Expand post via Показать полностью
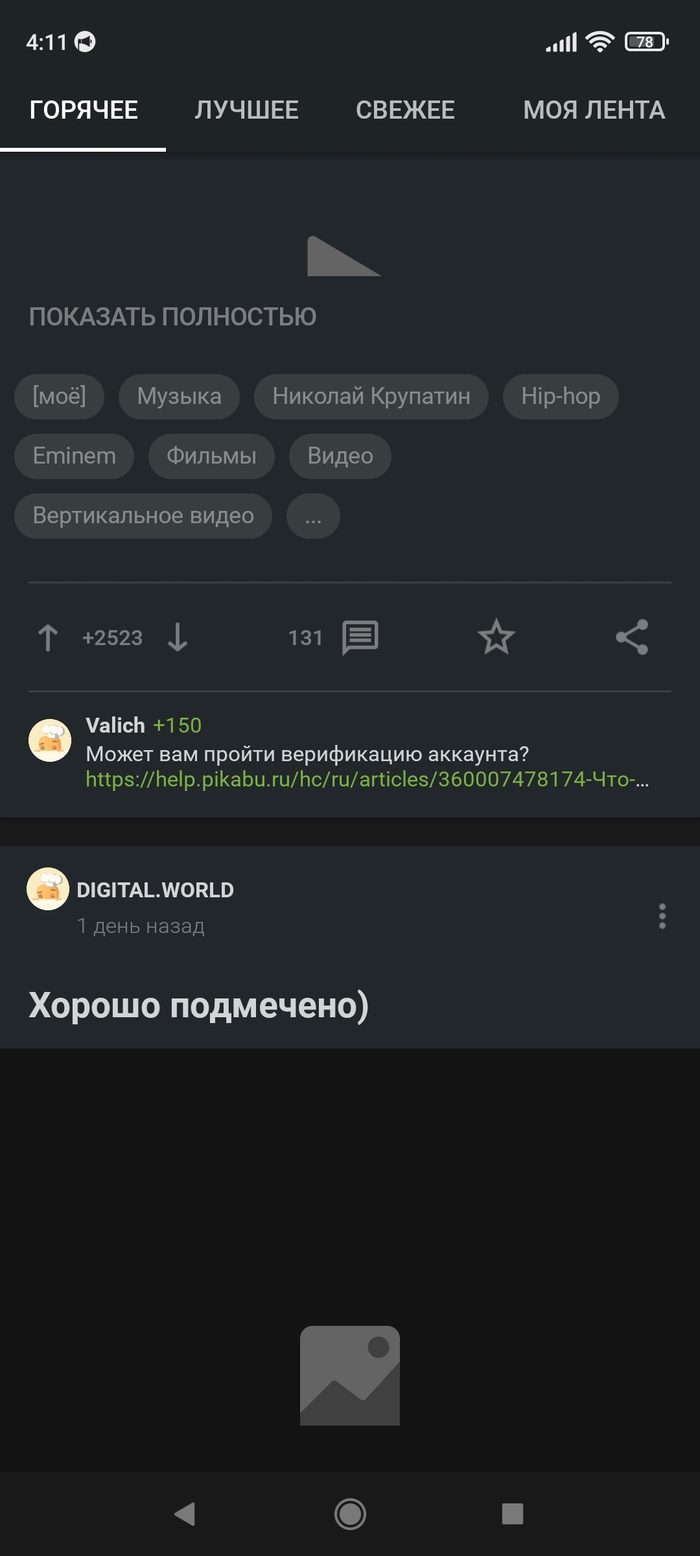The width and height of the screenshot is (700, 1556). (172, 317)
